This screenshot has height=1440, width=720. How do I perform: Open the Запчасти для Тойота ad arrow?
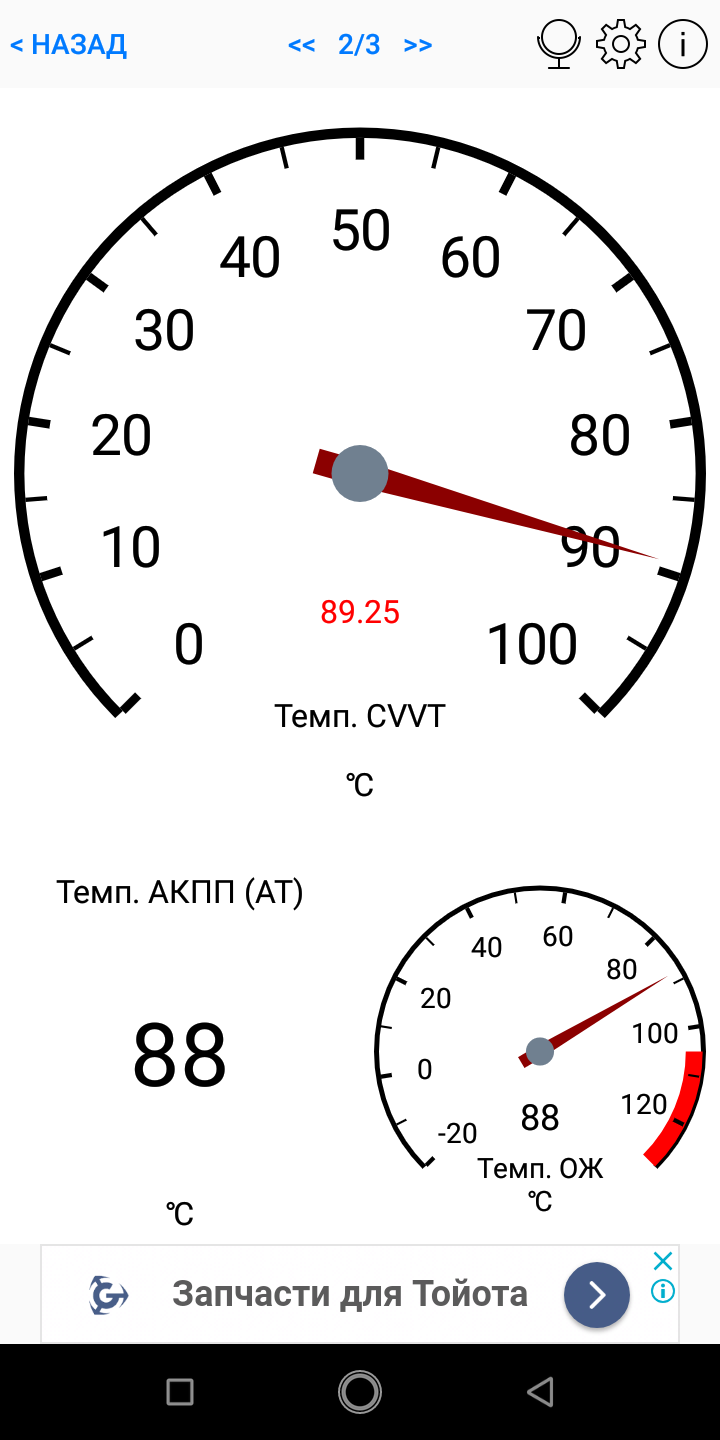coord(597,1295)
